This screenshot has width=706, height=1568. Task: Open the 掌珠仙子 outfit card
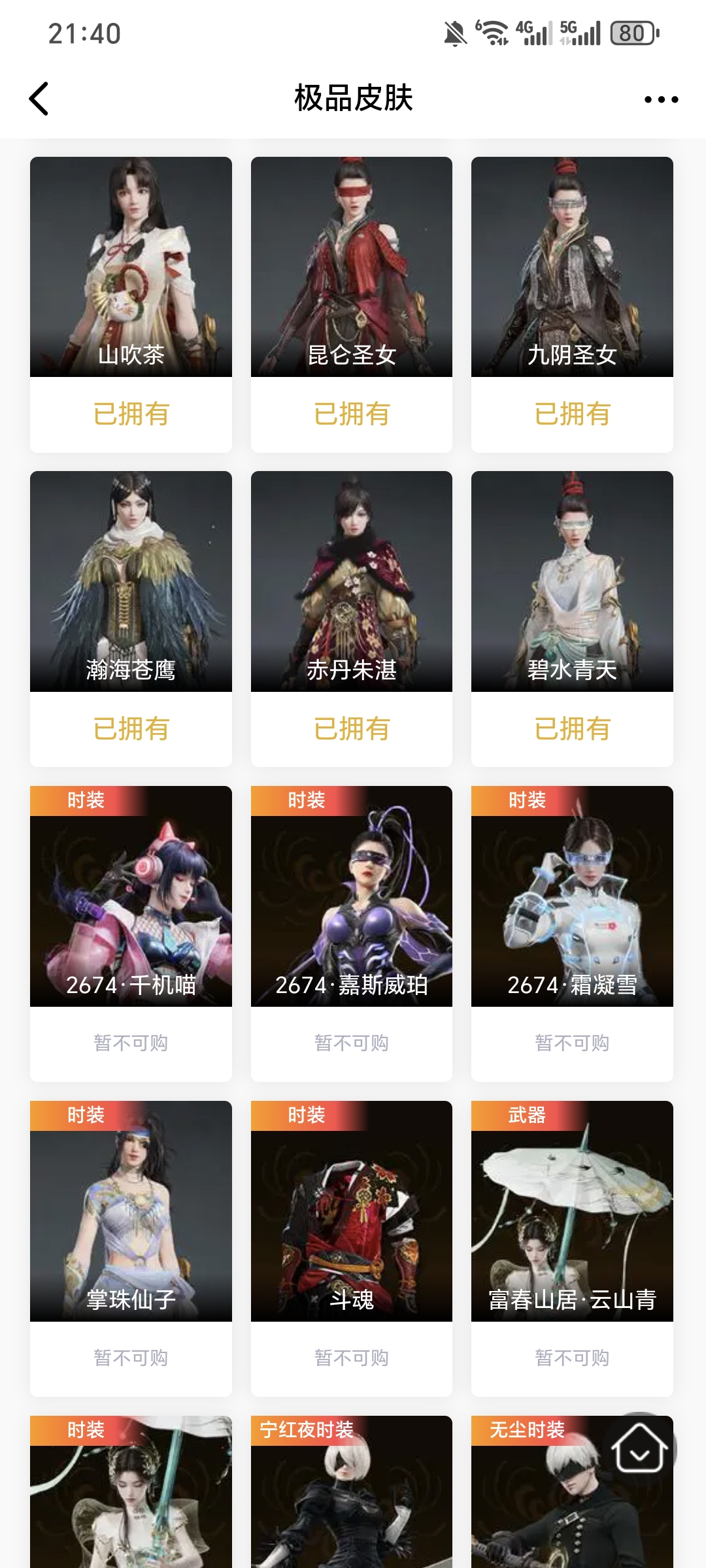coord(131,1212)
